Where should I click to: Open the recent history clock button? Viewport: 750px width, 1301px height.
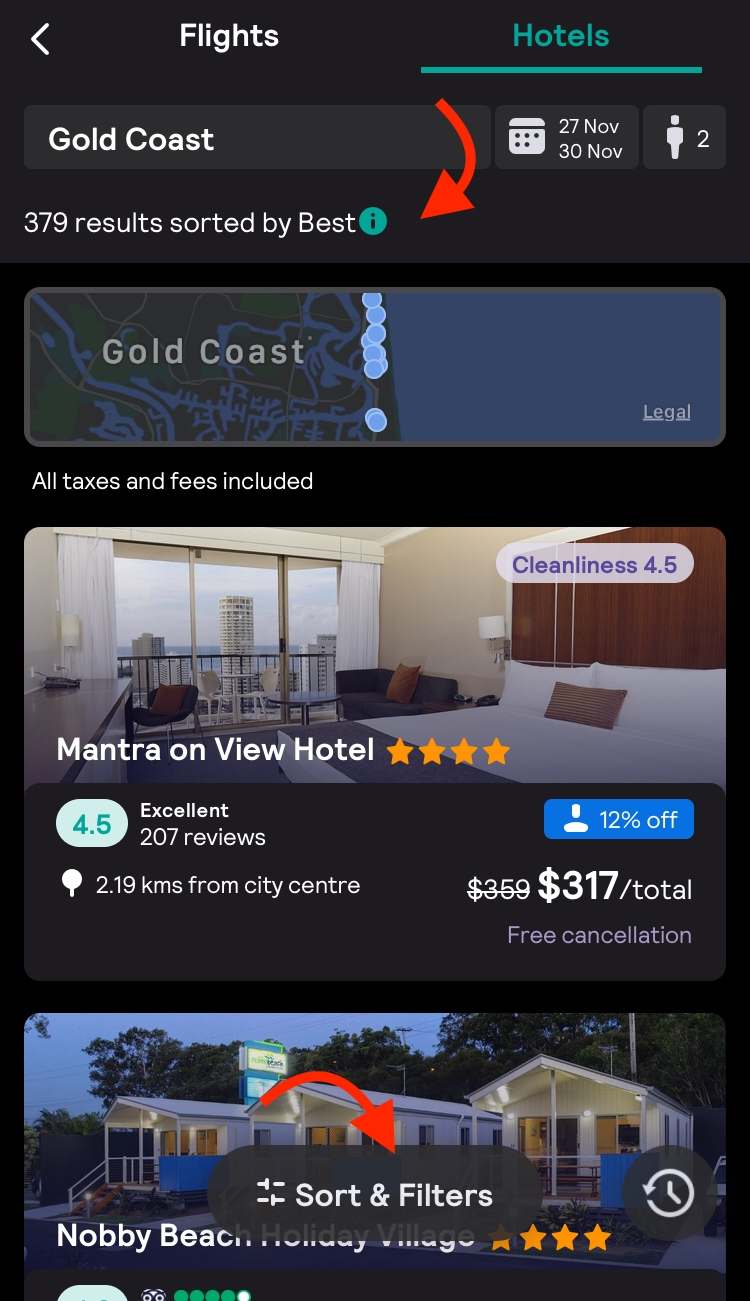(x=668, y=1192)
